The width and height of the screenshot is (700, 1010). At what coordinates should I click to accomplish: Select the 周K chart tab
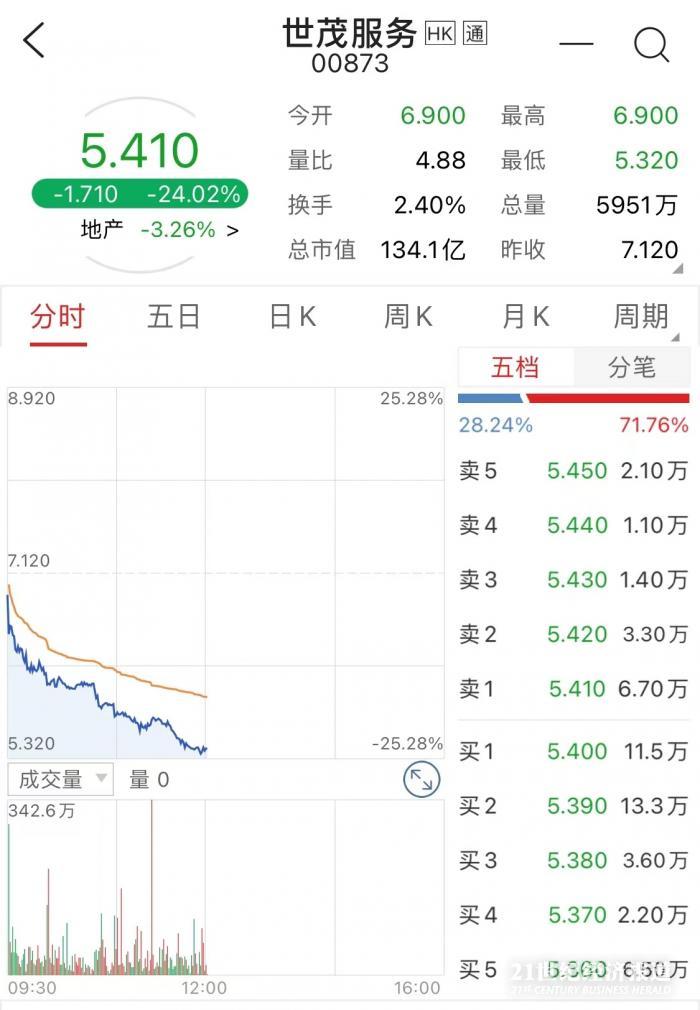(x=408, y=318)
